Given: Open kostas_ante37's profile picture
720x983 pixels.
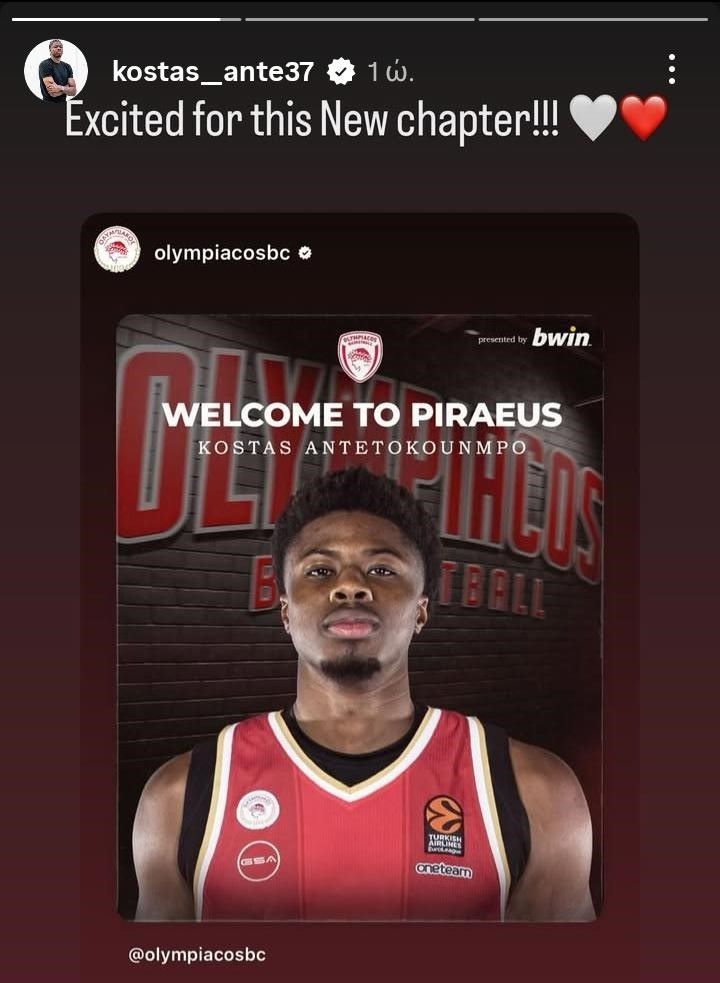Looking at the screenshot, I should coord(55,71).
